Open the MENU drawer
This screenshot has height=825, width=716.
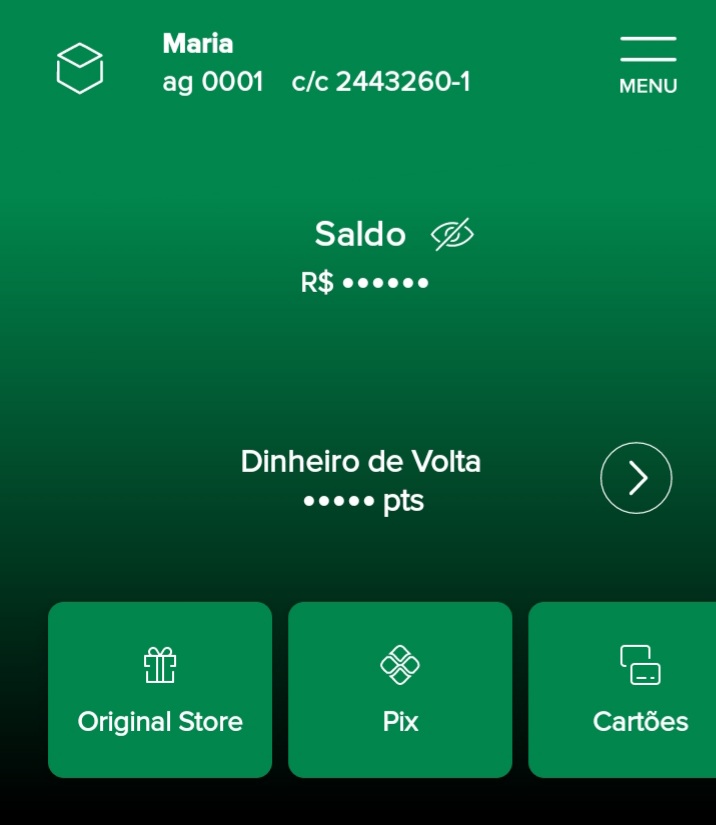[x=648, y=66]
